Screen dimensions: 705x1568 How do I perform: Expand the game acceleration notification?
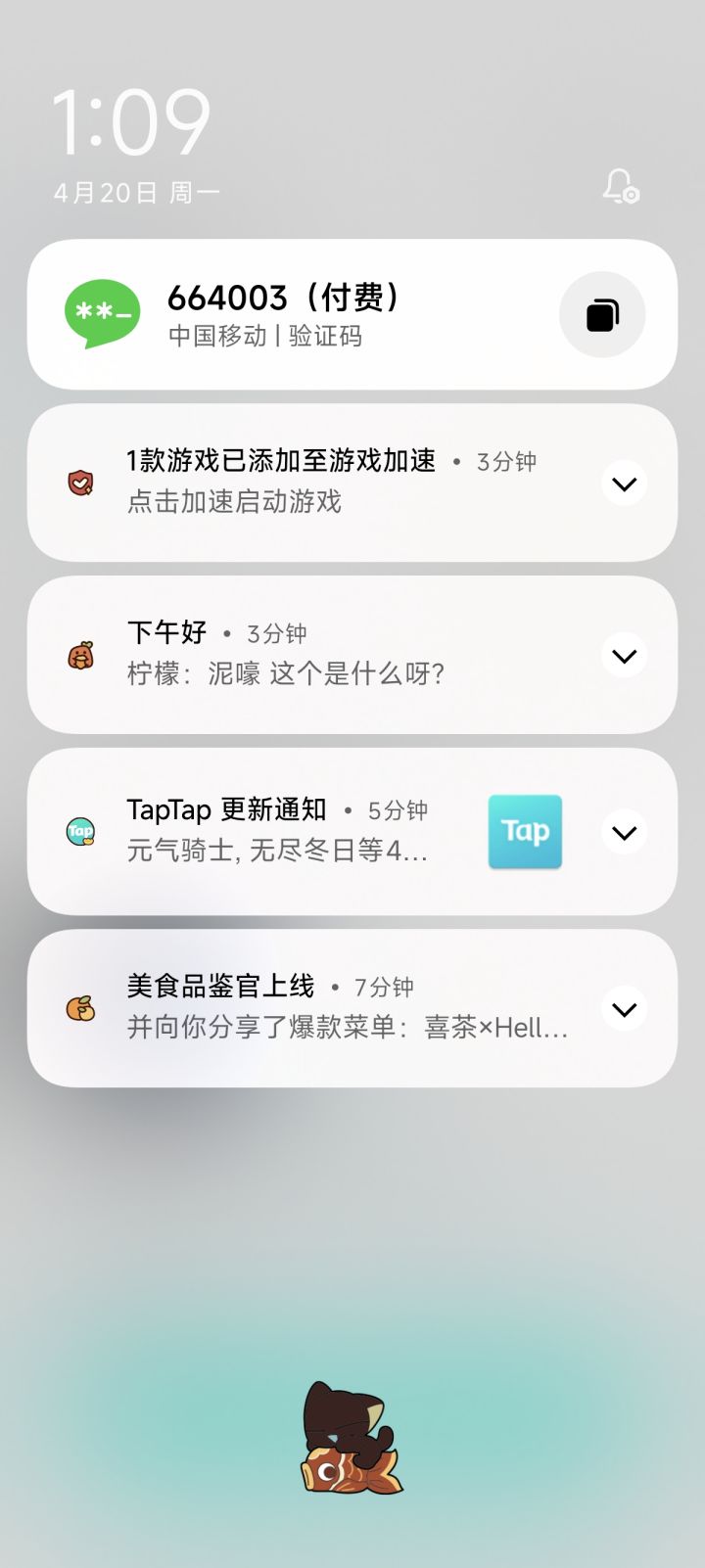(x=624, y=484)
